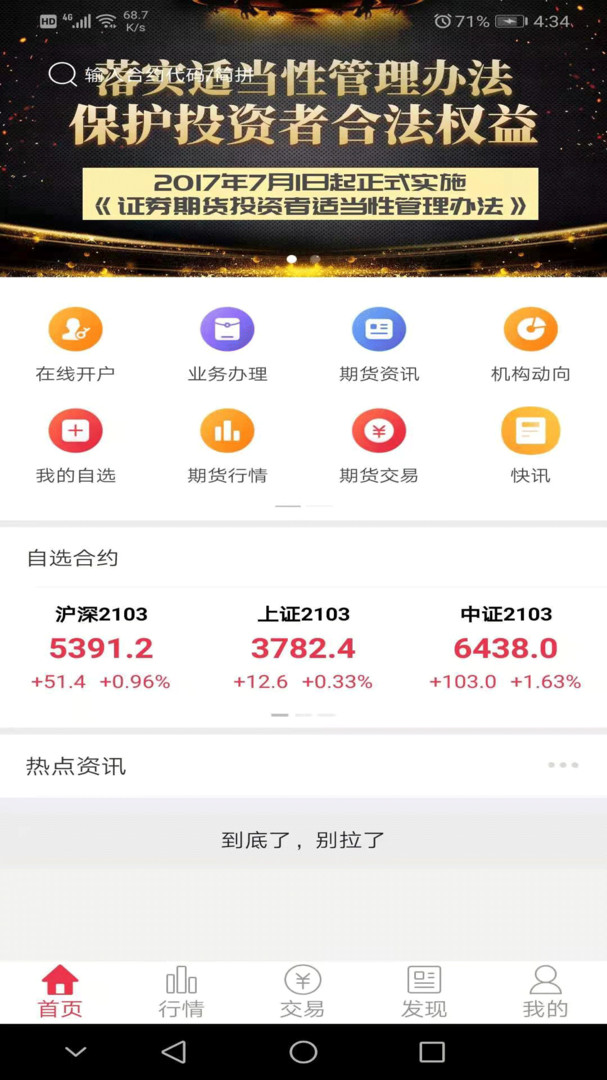Image resolution: width=607 pixels, height=1080 pixels.
Task: Switch to the 发现 tab
Action: (424, 992)
